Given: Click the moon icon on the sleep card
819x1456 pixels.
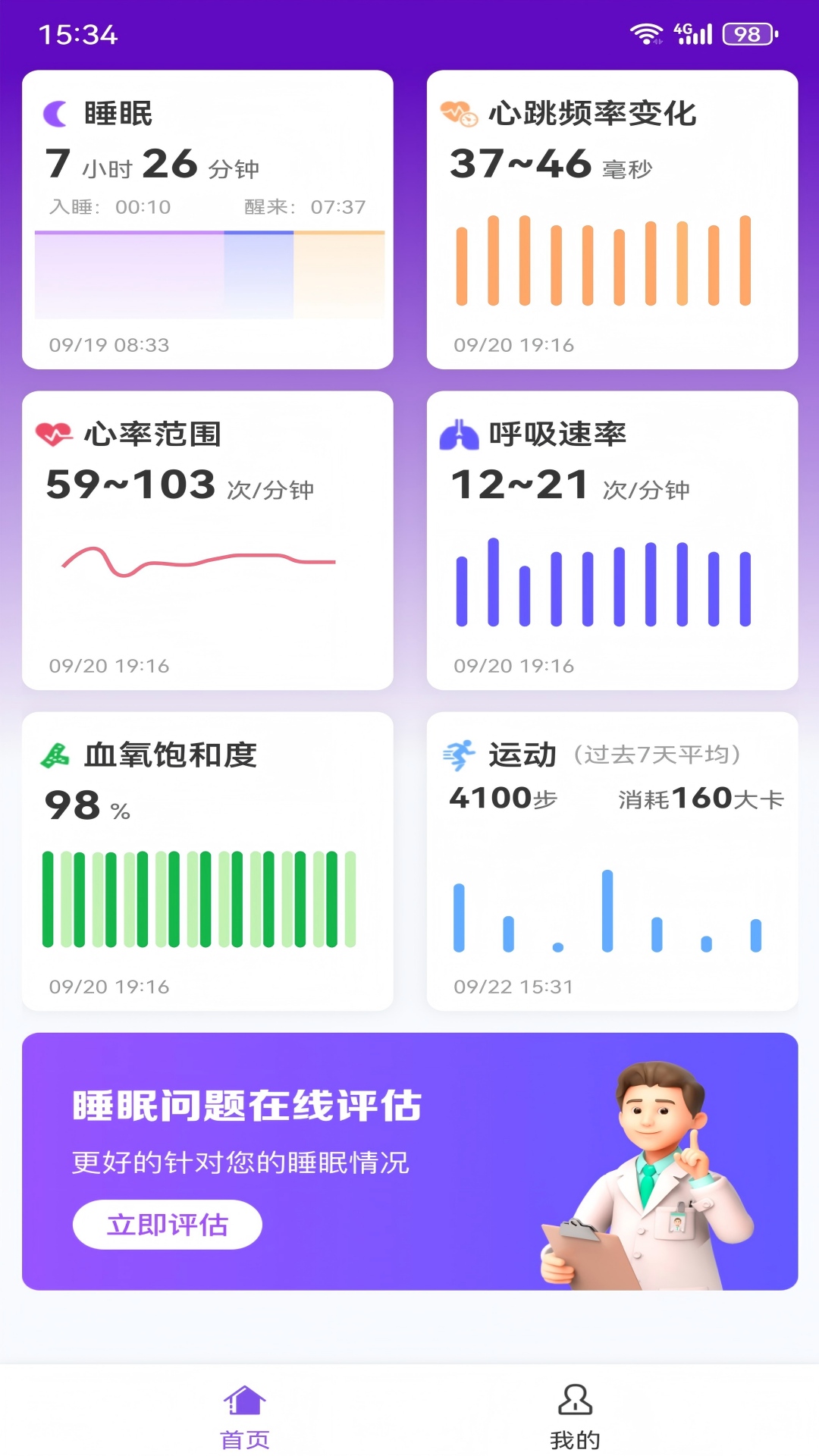Looking at the screenshot, I should pyautogui.click(x=55, y=112).
